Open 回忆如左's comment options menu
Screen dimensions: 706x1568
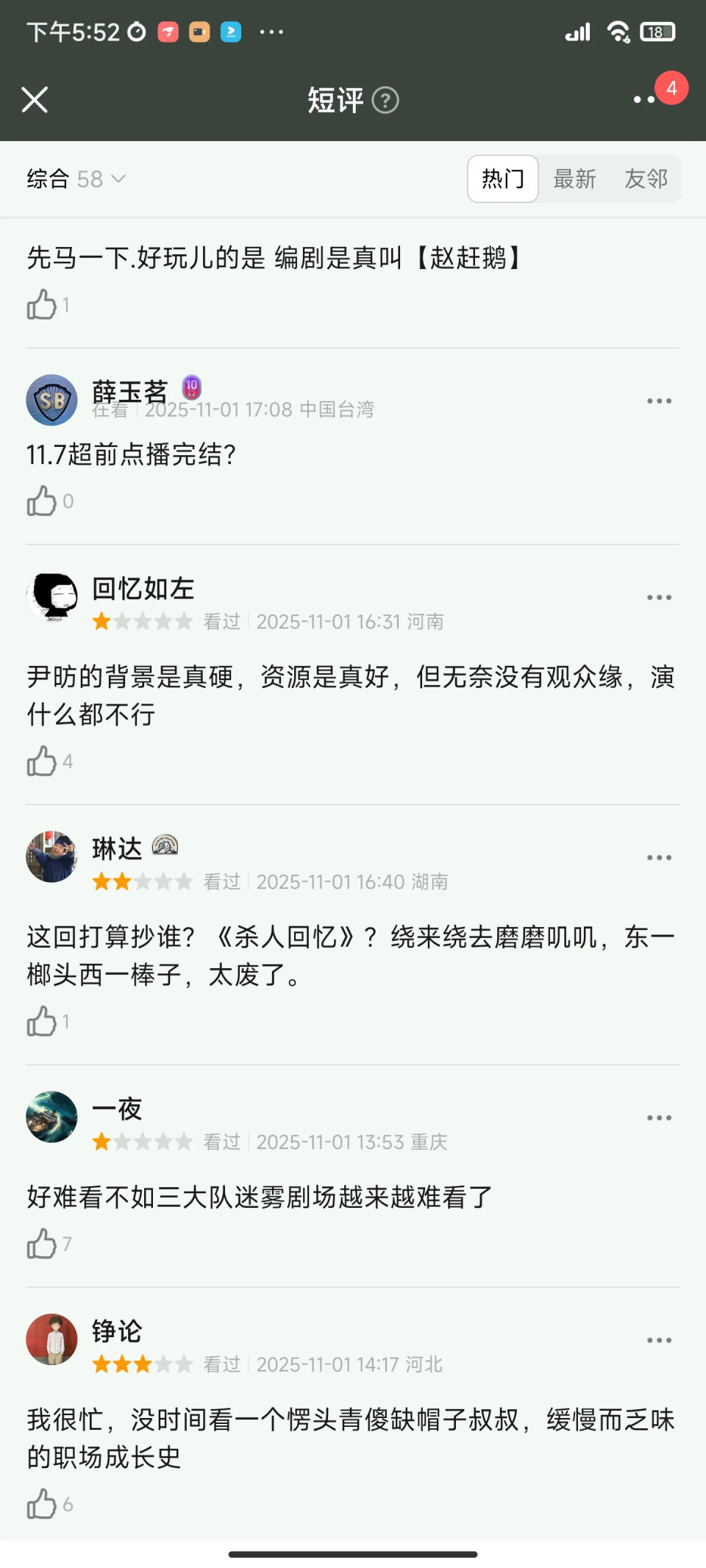pos(658,597)
